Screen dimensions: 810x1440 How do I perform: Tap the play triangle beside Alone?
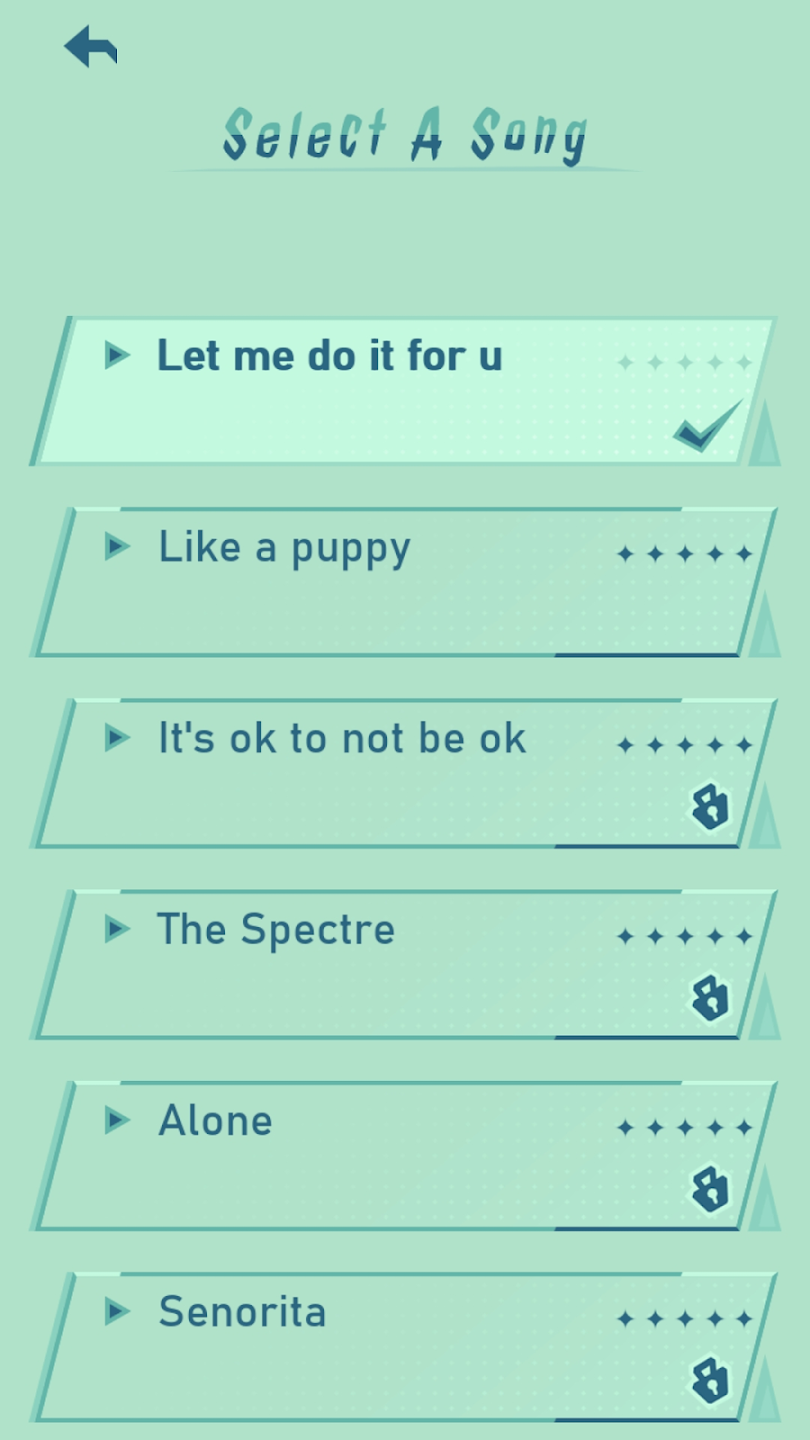click(118, 1120)
